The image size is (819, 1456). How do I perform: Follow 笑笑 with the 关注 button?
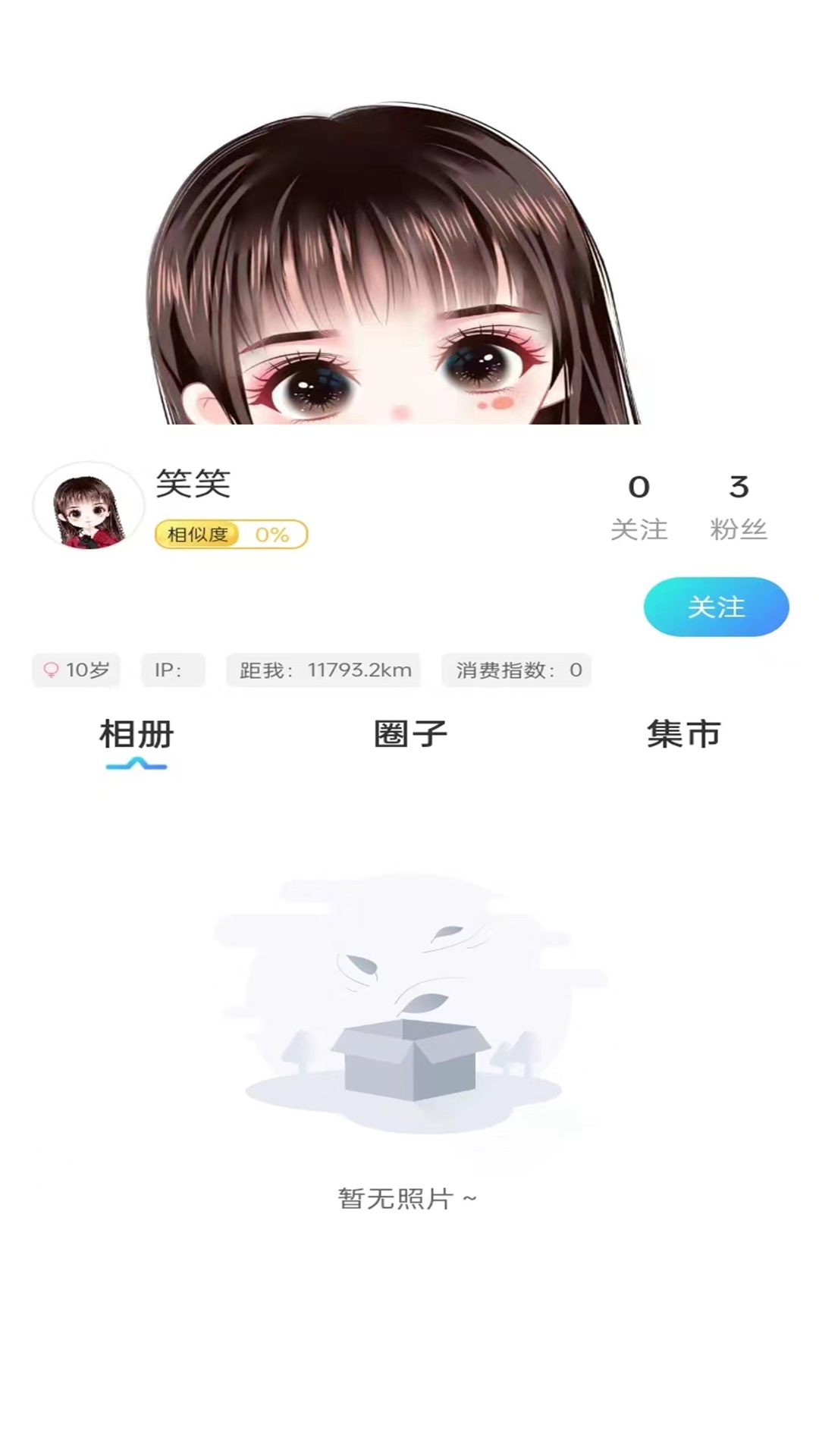pyautogui.click(x=716, y=607)
